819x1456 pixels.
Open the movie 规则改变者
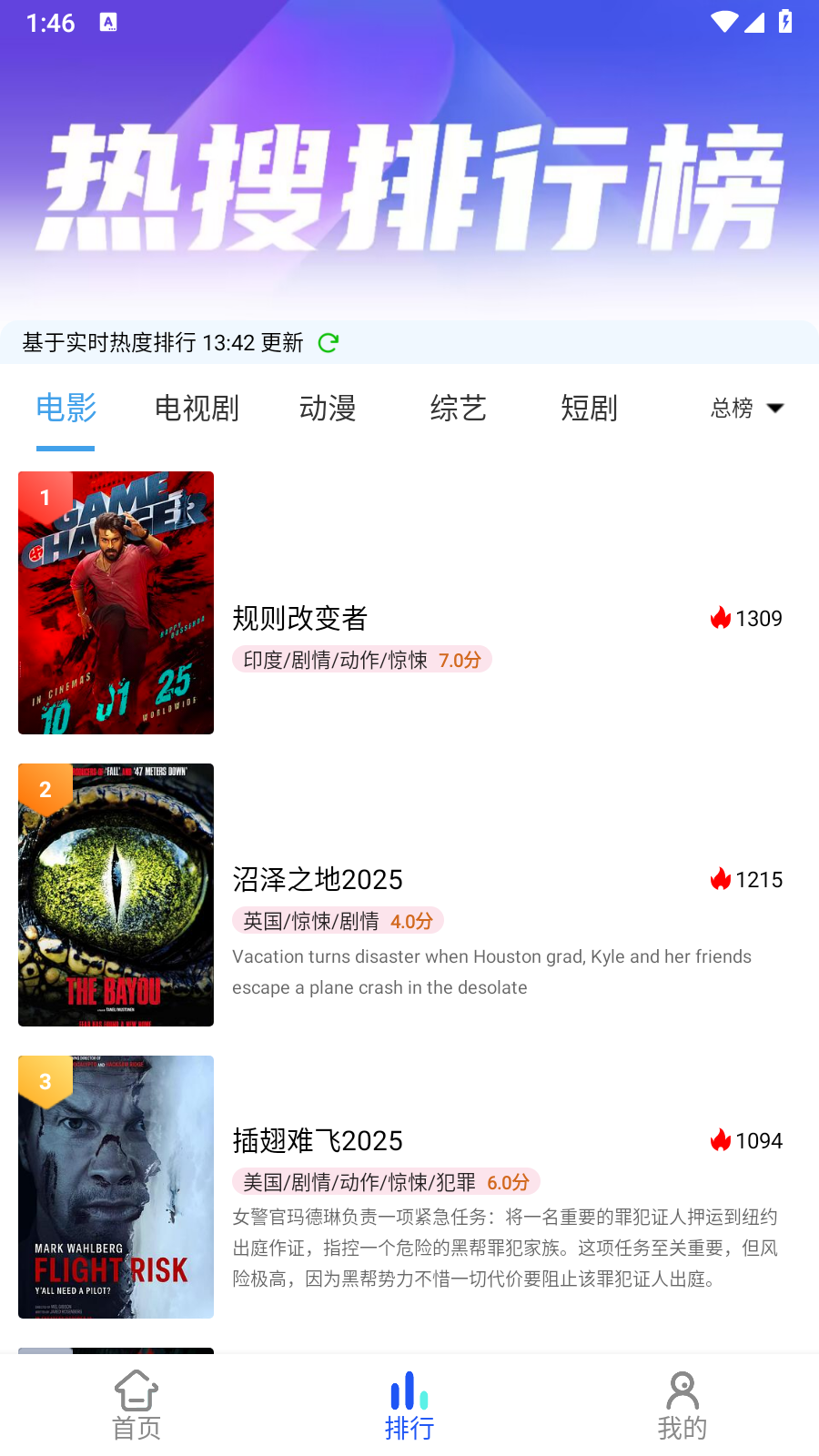pyautogui.click(x=300, y=618)
